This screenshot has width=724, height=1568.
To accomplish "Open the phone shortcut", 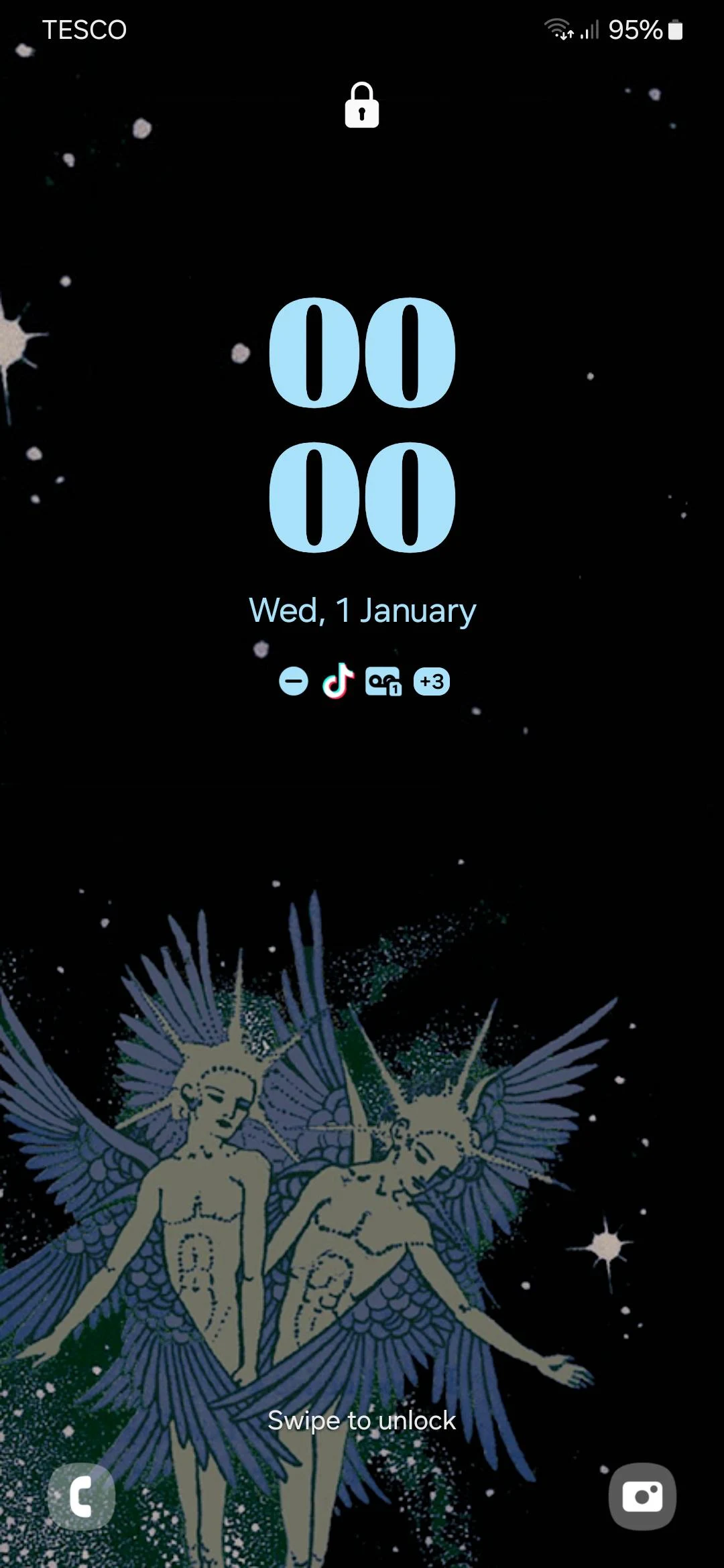I will click(81, 1496).
